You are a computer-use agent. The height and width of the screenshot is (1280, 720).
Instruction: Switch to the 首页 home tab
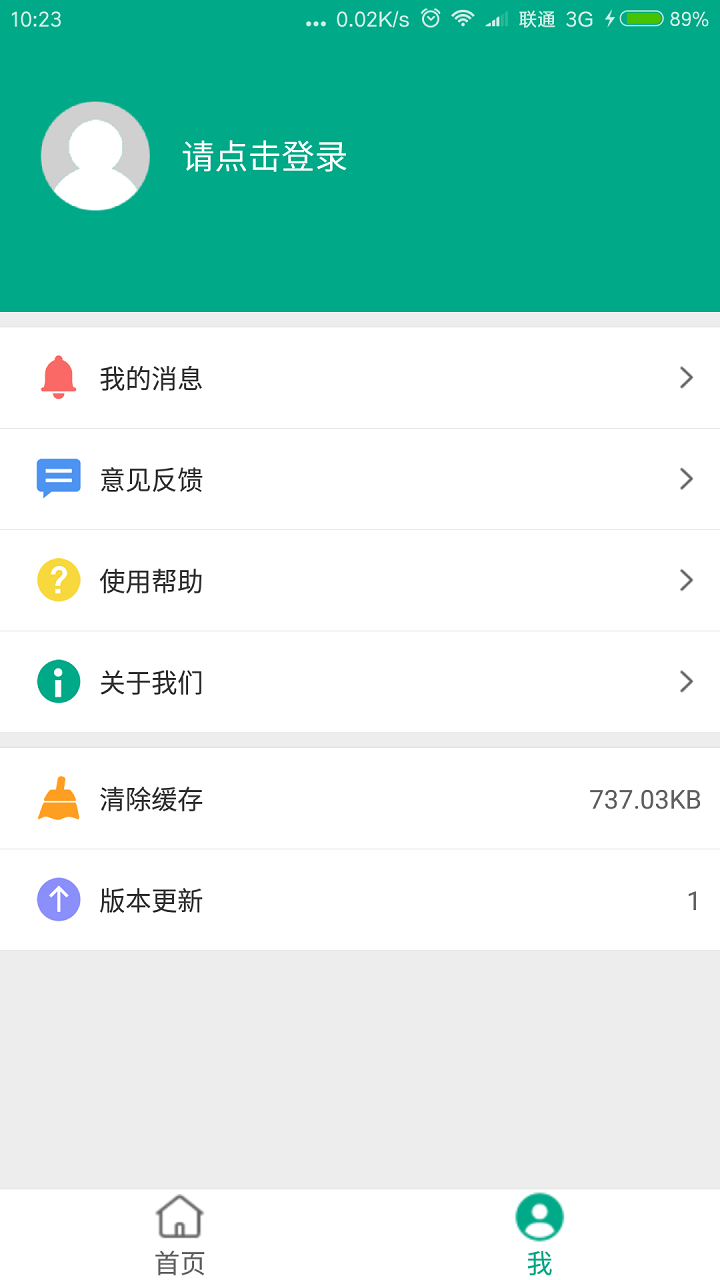(180, 1235)
